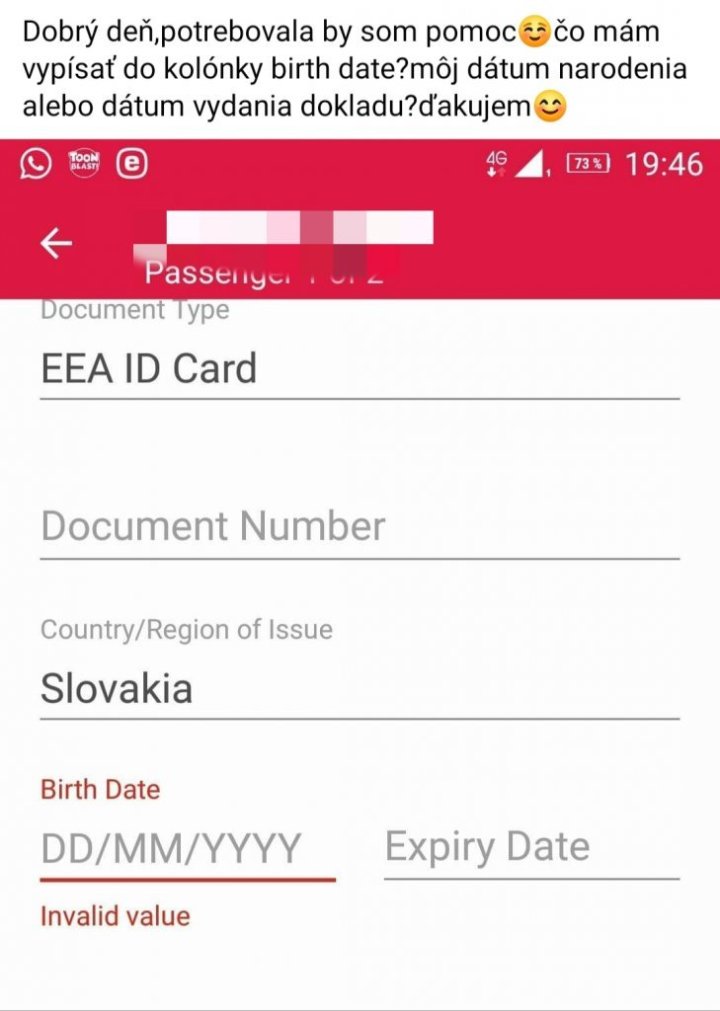Change Country/Region of Issue from Slovakia
This screenshot has width=720, height=1011.
tap(359, 689)
